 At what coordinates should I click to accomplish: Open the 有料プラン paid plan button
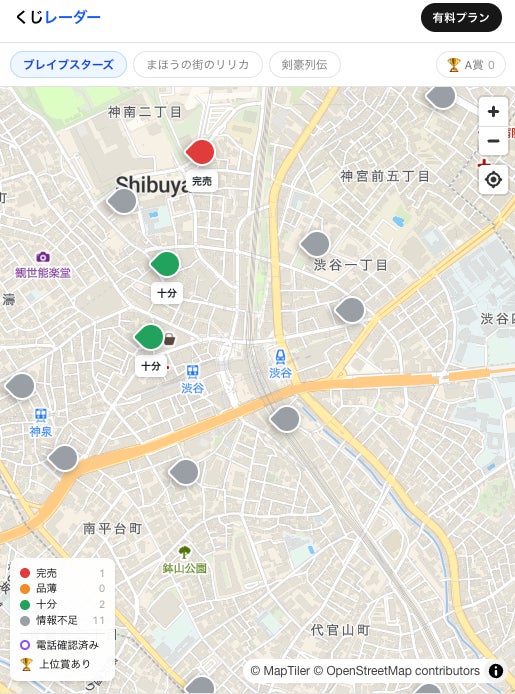(461, 18)
